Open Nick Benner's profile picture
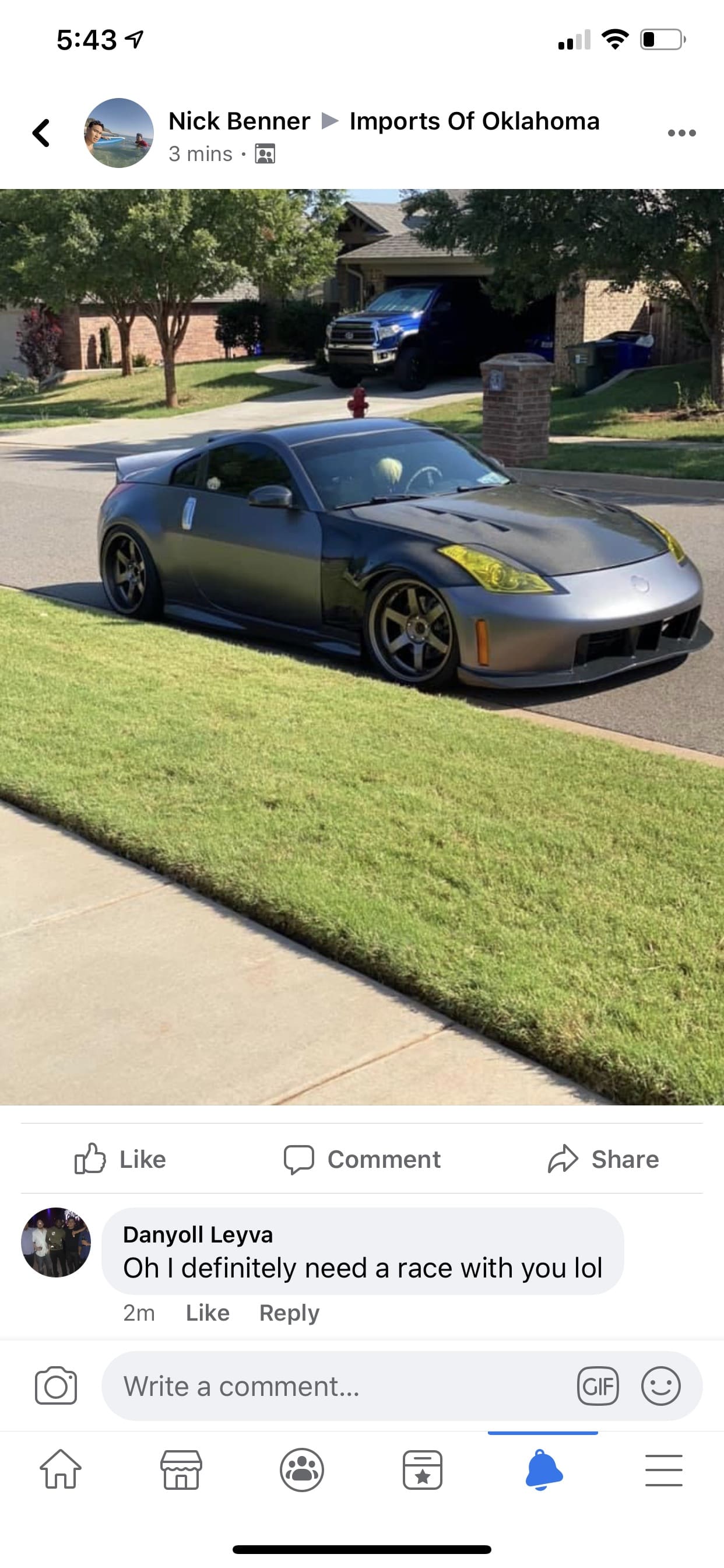 click(x=119, y=132)
